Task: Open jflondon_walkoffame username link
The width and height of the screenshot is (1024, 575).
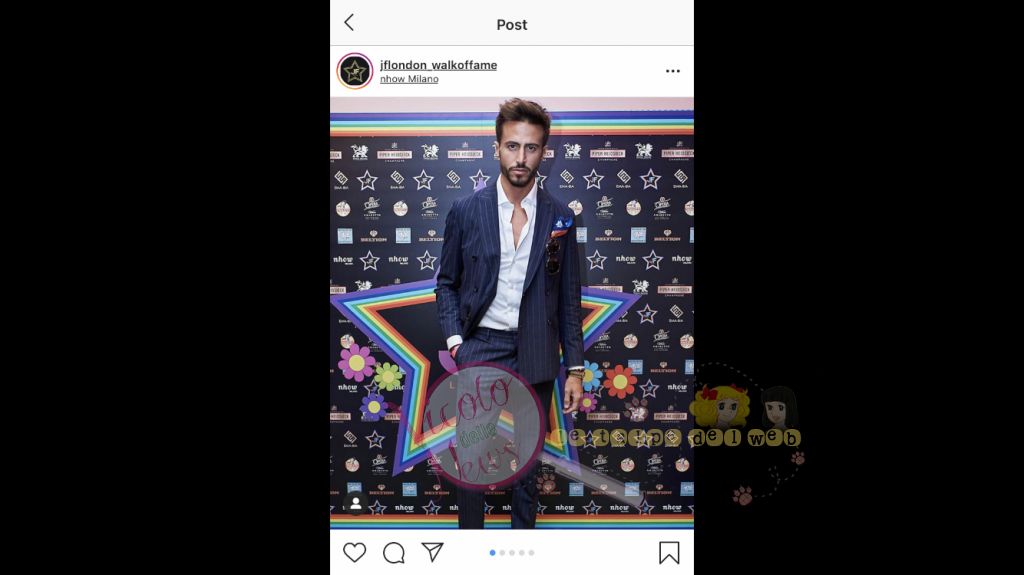Action: point(438,65)
